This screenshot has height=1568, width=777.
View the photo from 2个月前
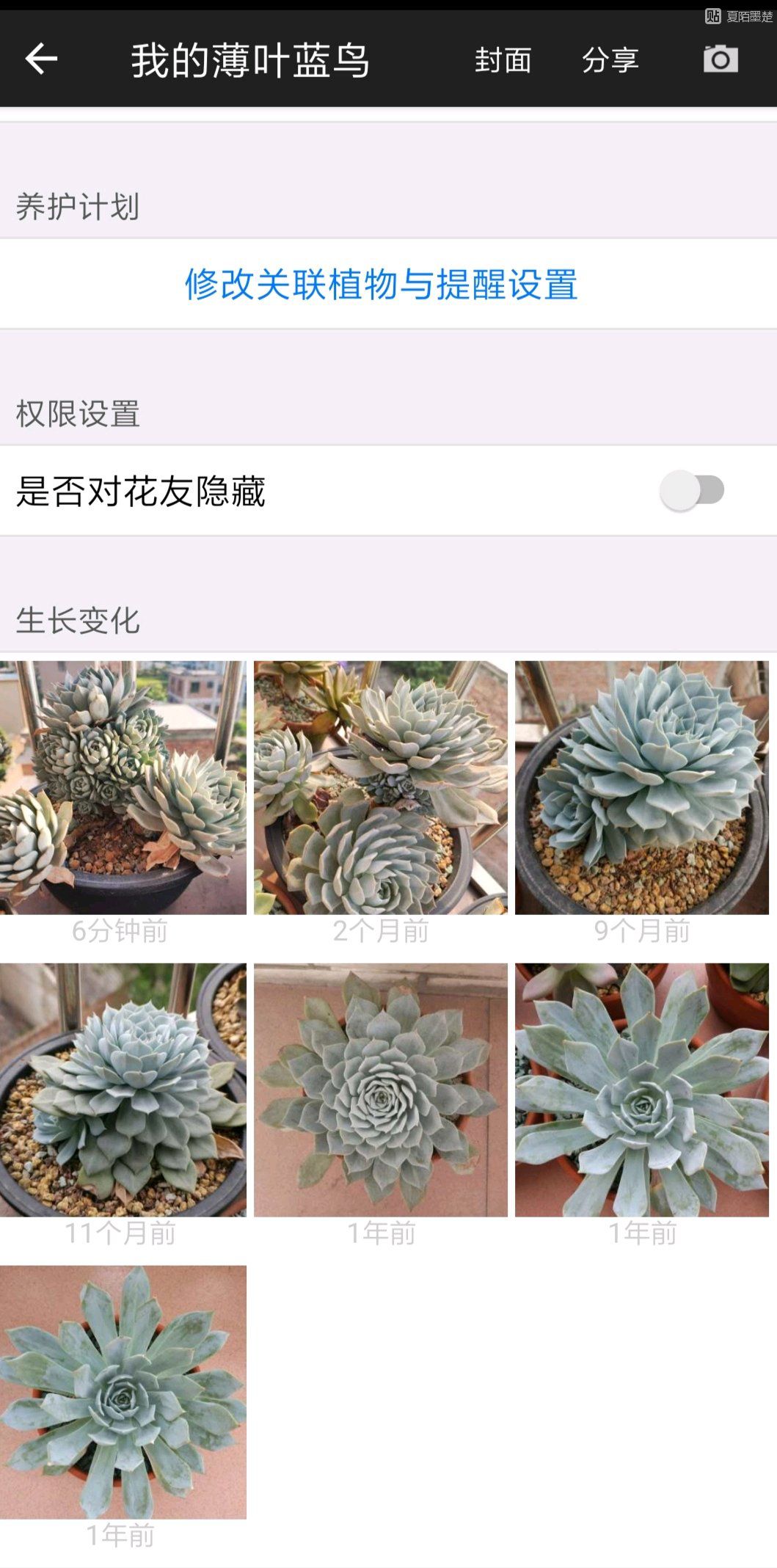tap(380, 787)
